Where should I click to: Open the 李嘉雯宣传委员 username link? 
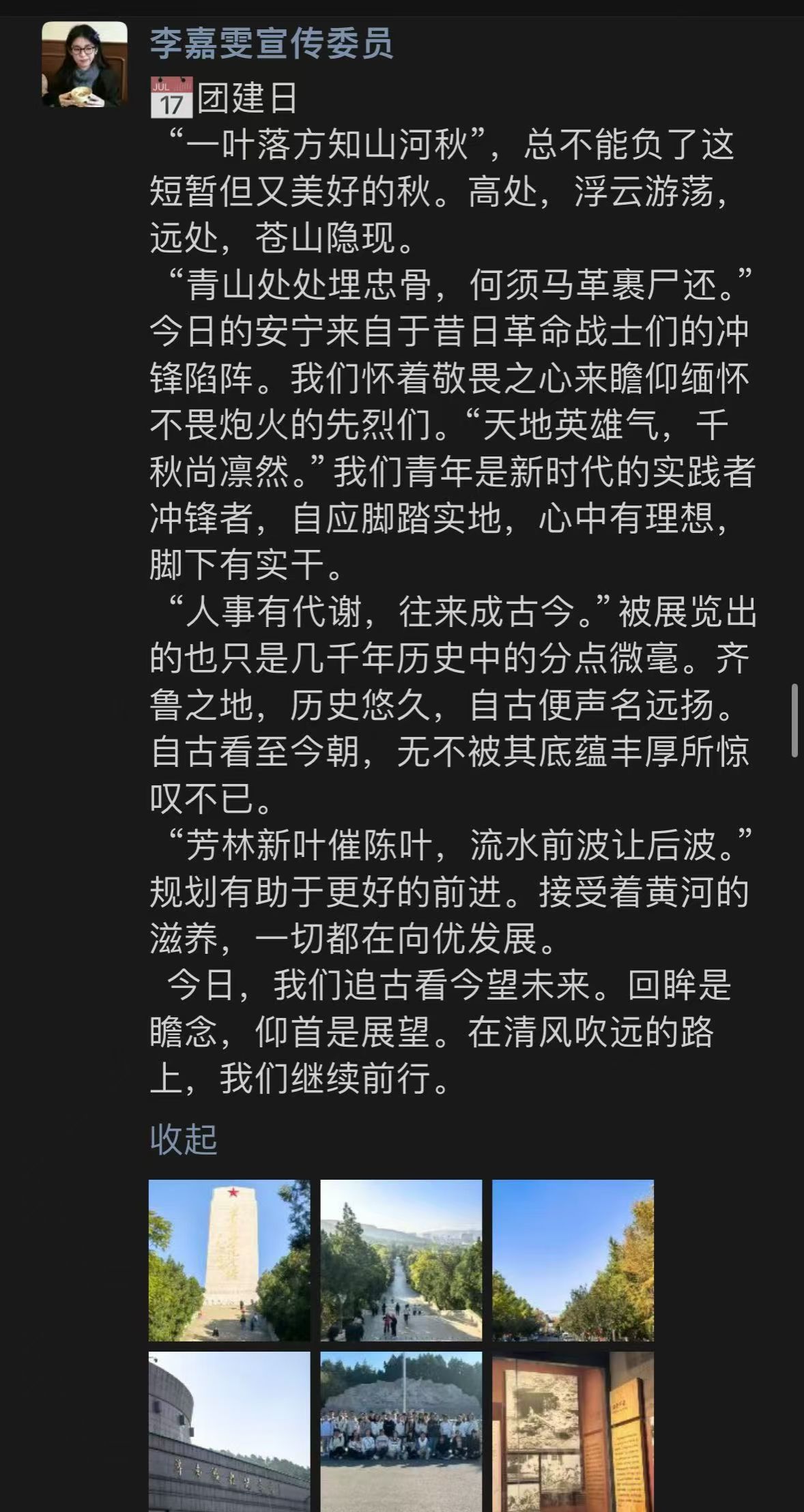[x=271, y=42]
